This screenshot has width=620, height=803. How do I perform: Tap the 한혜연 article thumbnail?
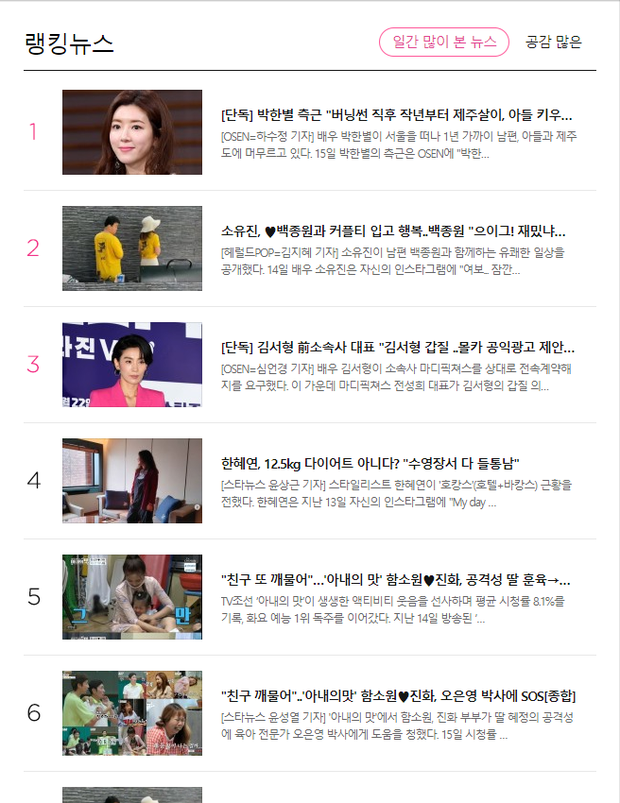click(x=132, y=480)
